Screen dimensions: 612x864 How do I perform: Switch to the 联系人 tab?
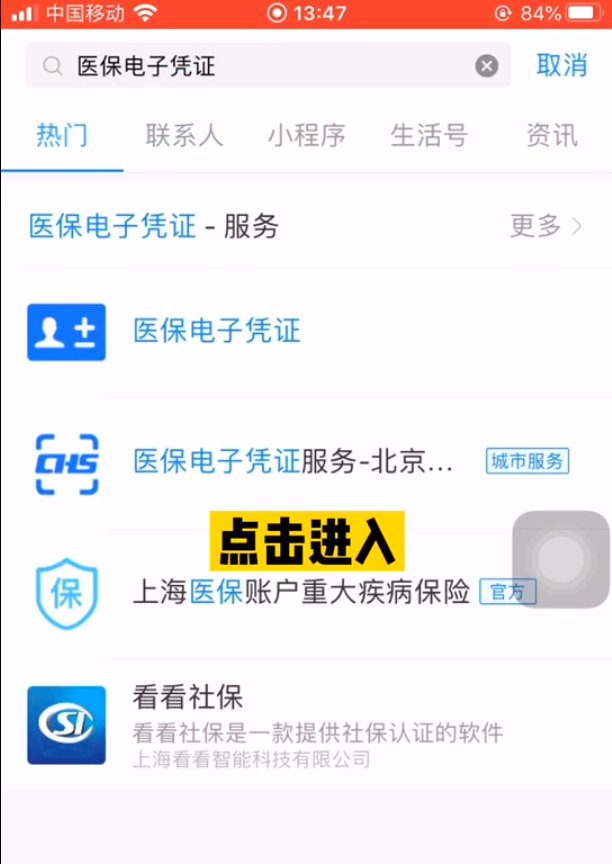click(x=184, y=136)
